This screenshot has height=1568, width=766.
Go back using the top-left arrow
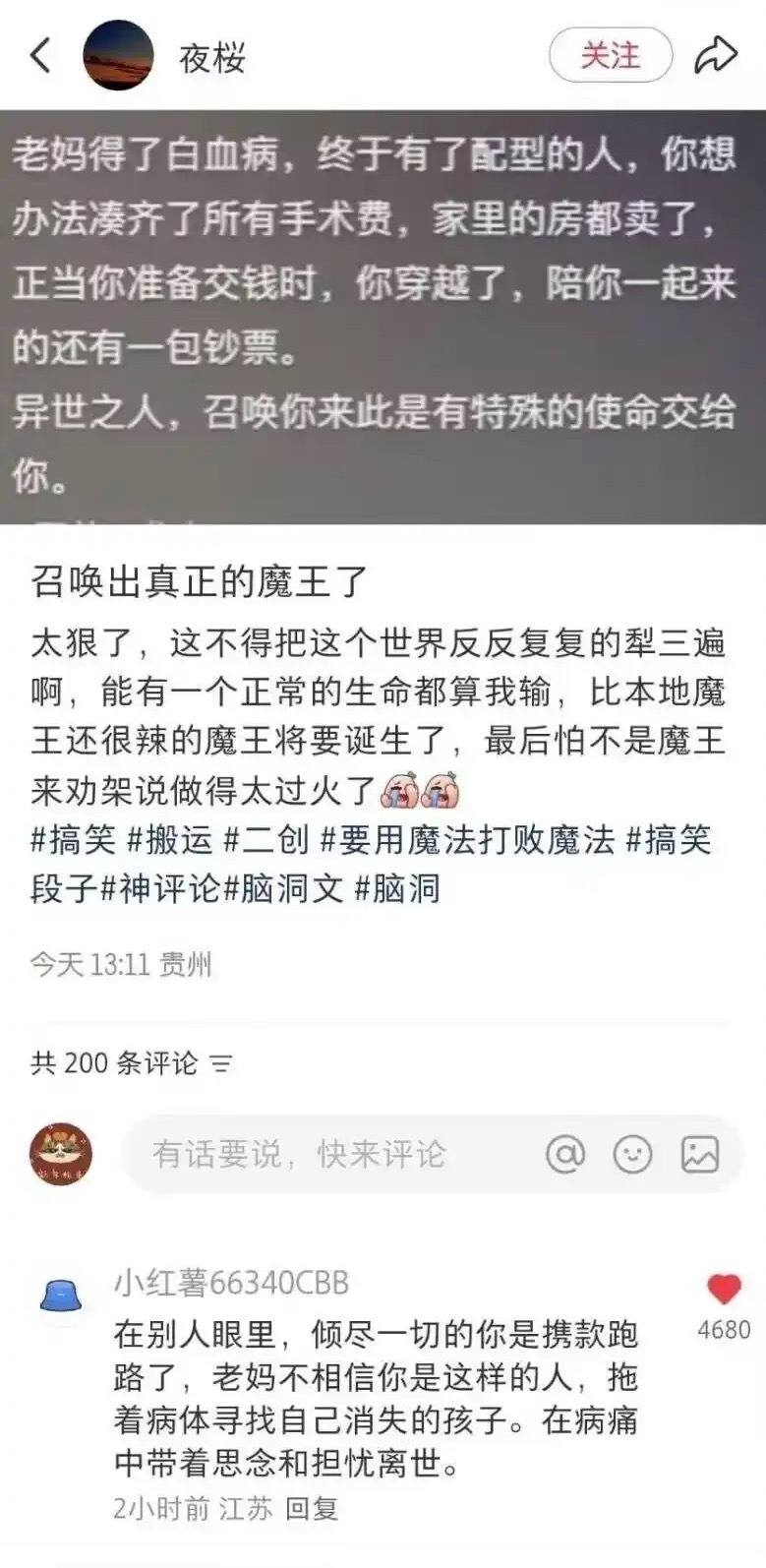[40, 55]
